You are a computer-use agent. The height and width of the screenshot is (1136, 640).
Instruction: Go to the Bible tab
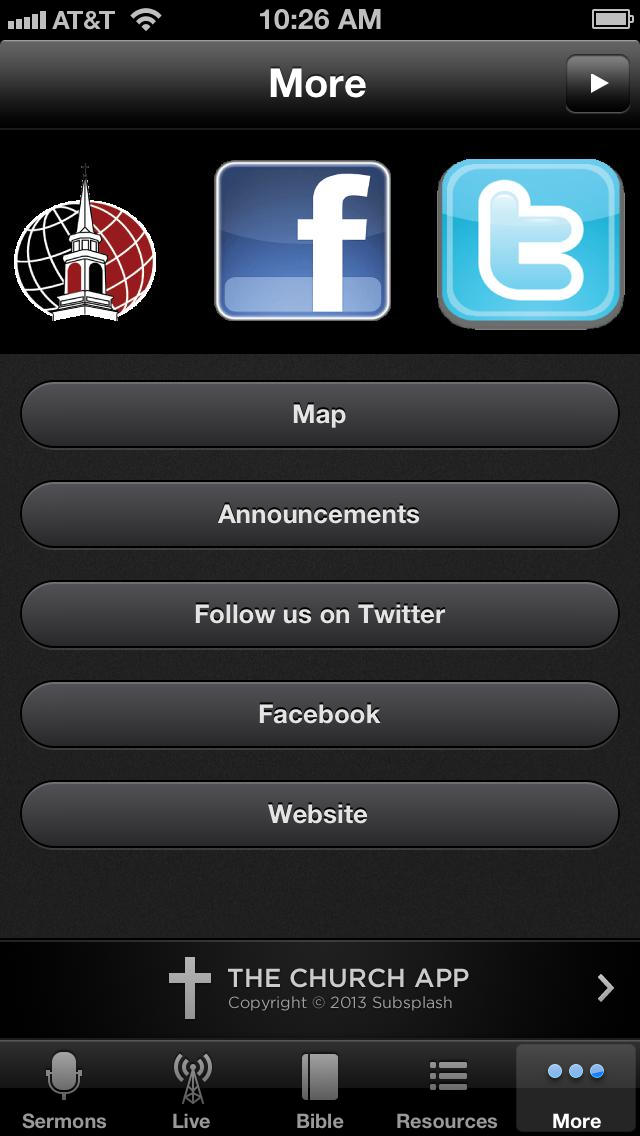pyautogui.click(x=320, y=1089)
